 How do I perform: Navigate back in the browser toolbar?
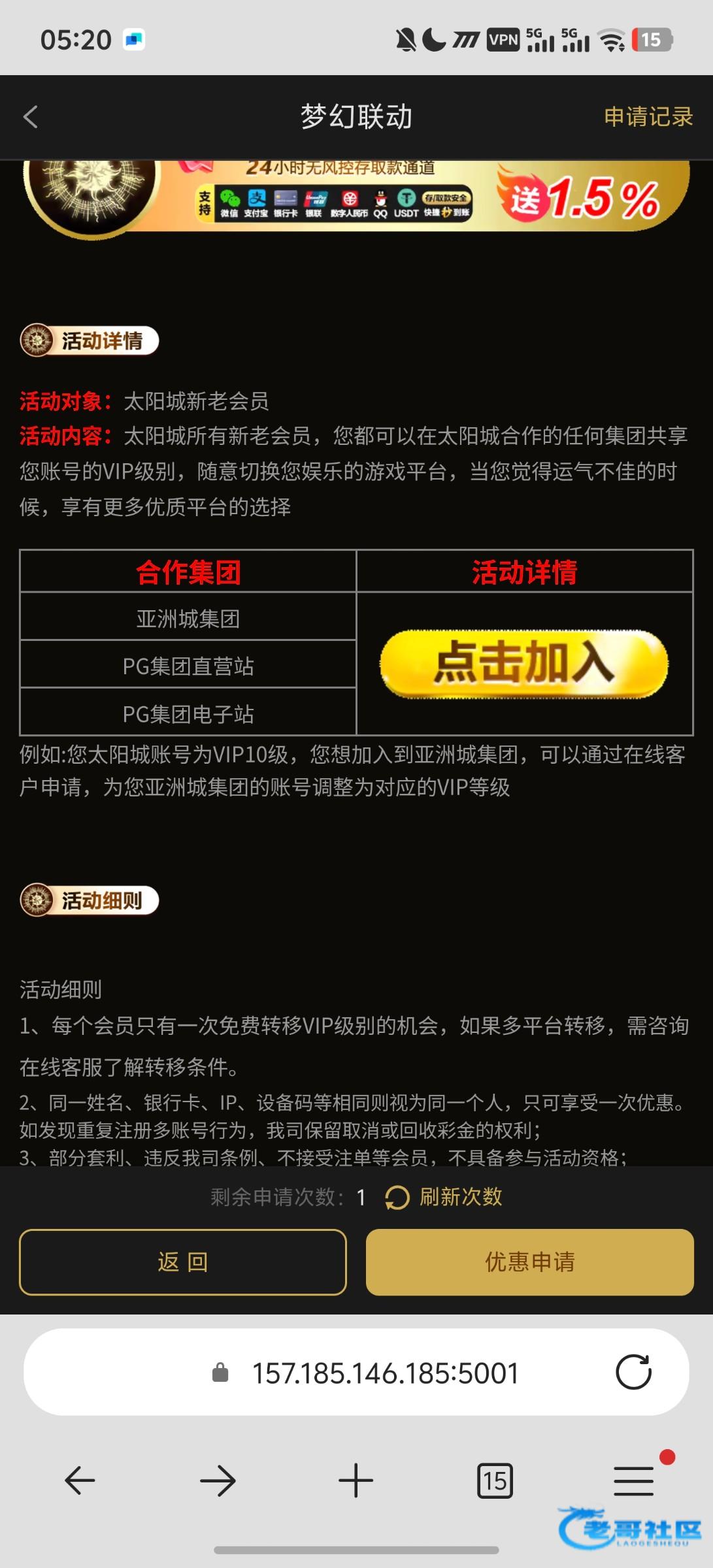(x=80, y=1480)
